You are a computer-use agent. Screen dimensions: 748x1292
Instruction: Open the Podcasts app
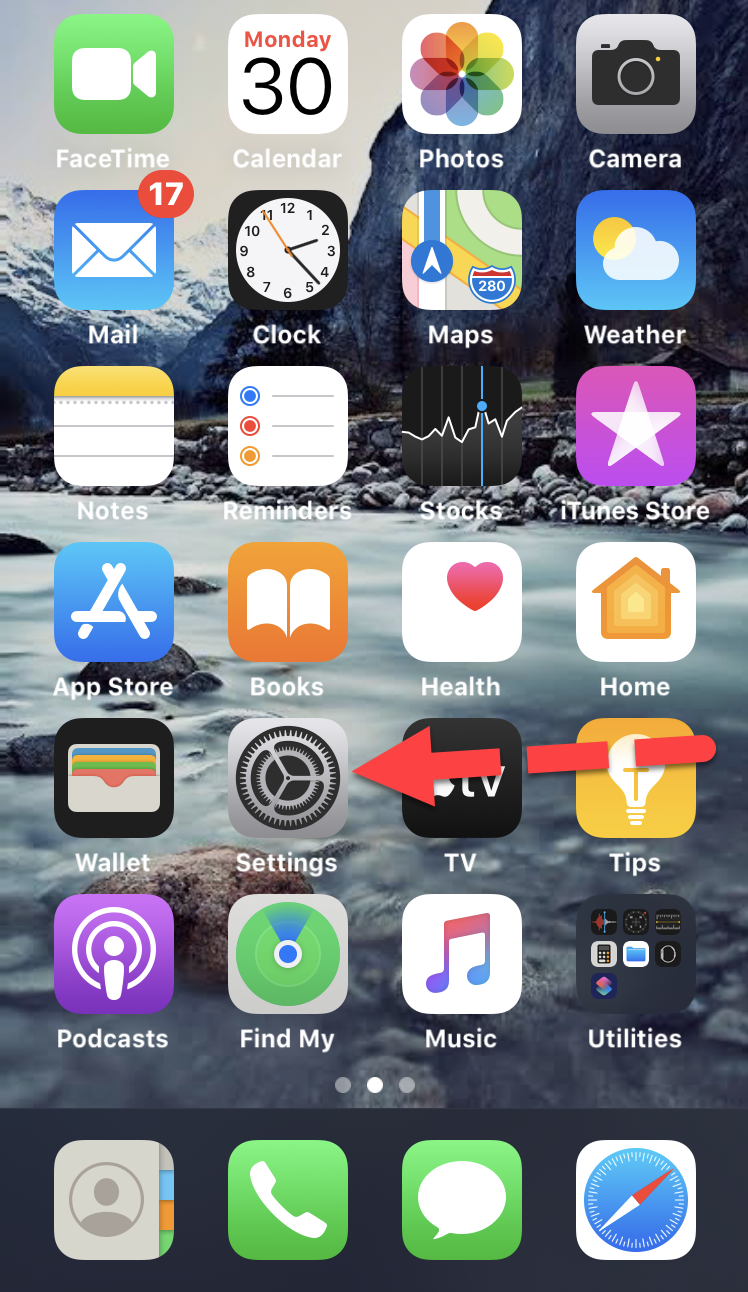coord(114,954)
